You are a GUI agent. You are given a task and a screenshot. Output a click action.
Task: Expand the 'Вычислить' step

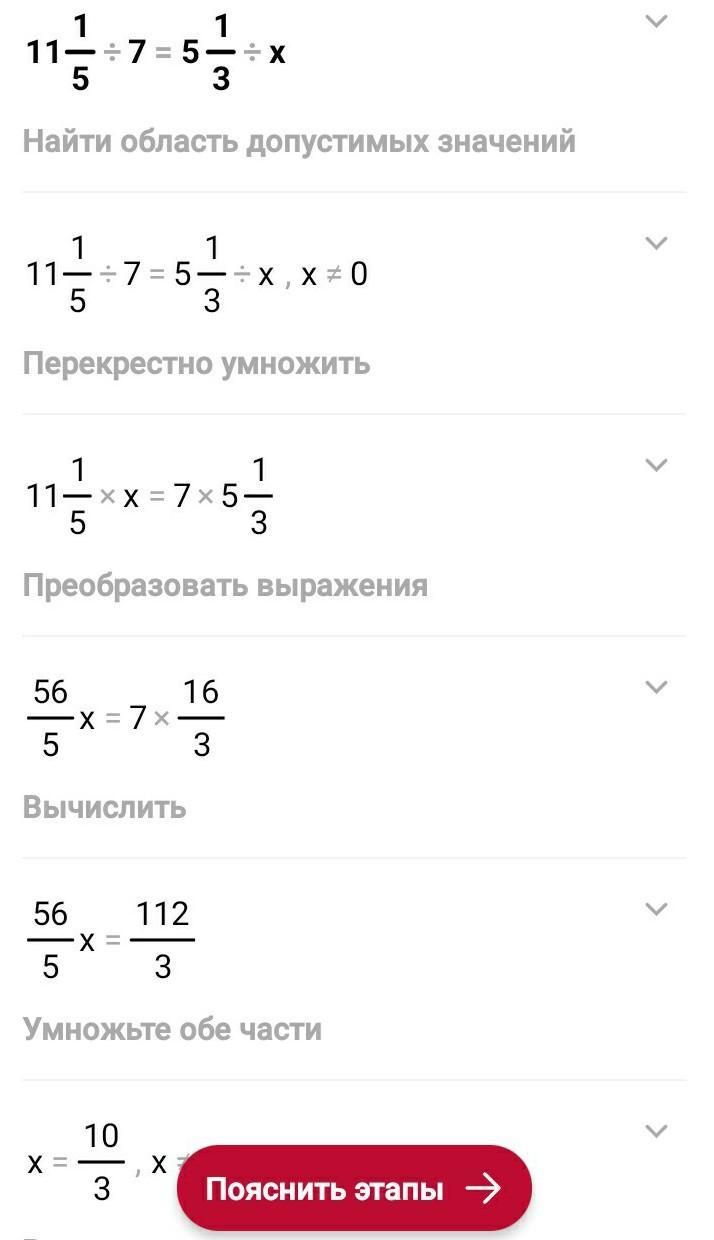(656, 687)
